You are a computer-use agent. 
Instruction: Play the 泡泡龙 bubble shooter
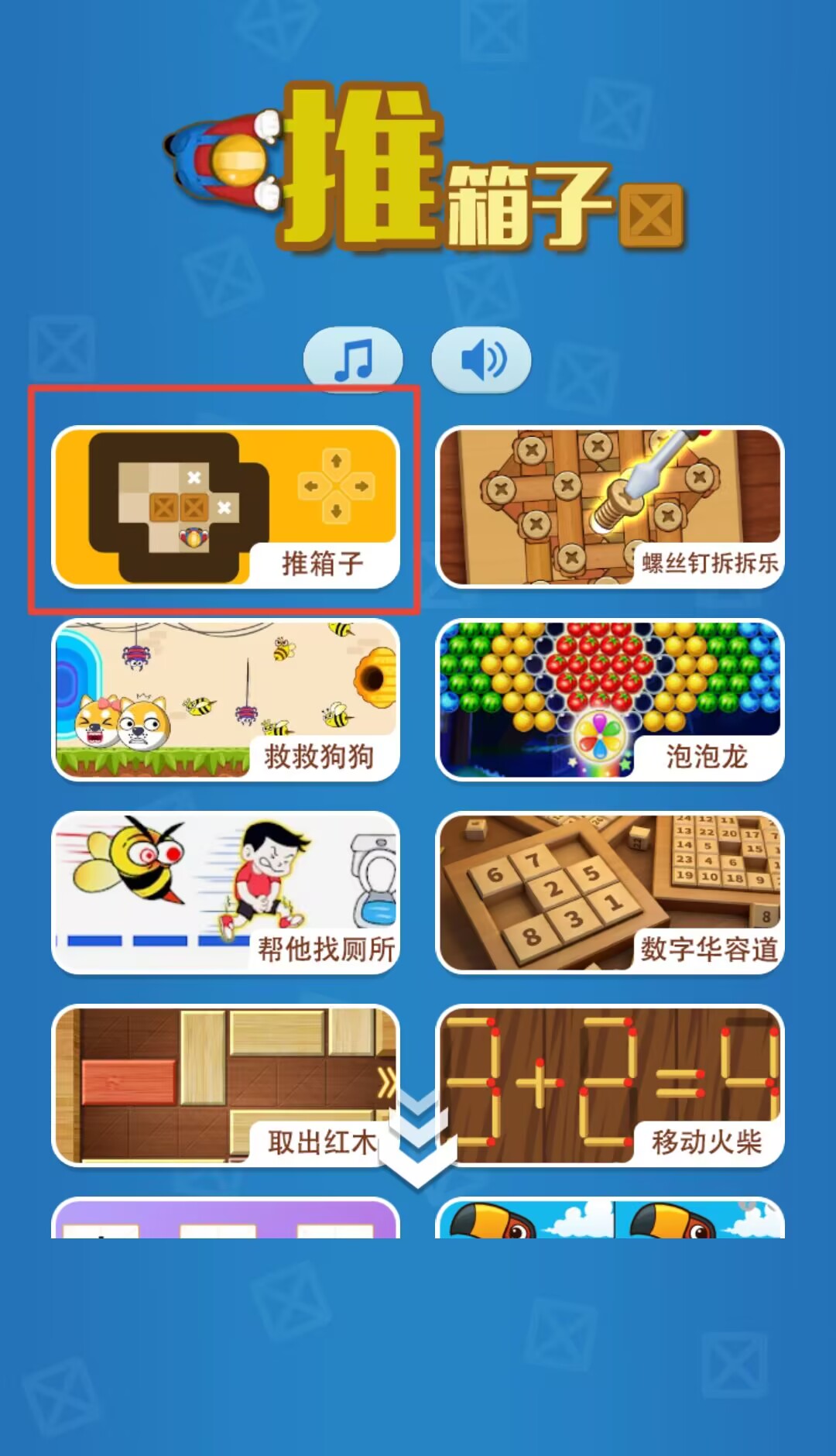(610, 699)
